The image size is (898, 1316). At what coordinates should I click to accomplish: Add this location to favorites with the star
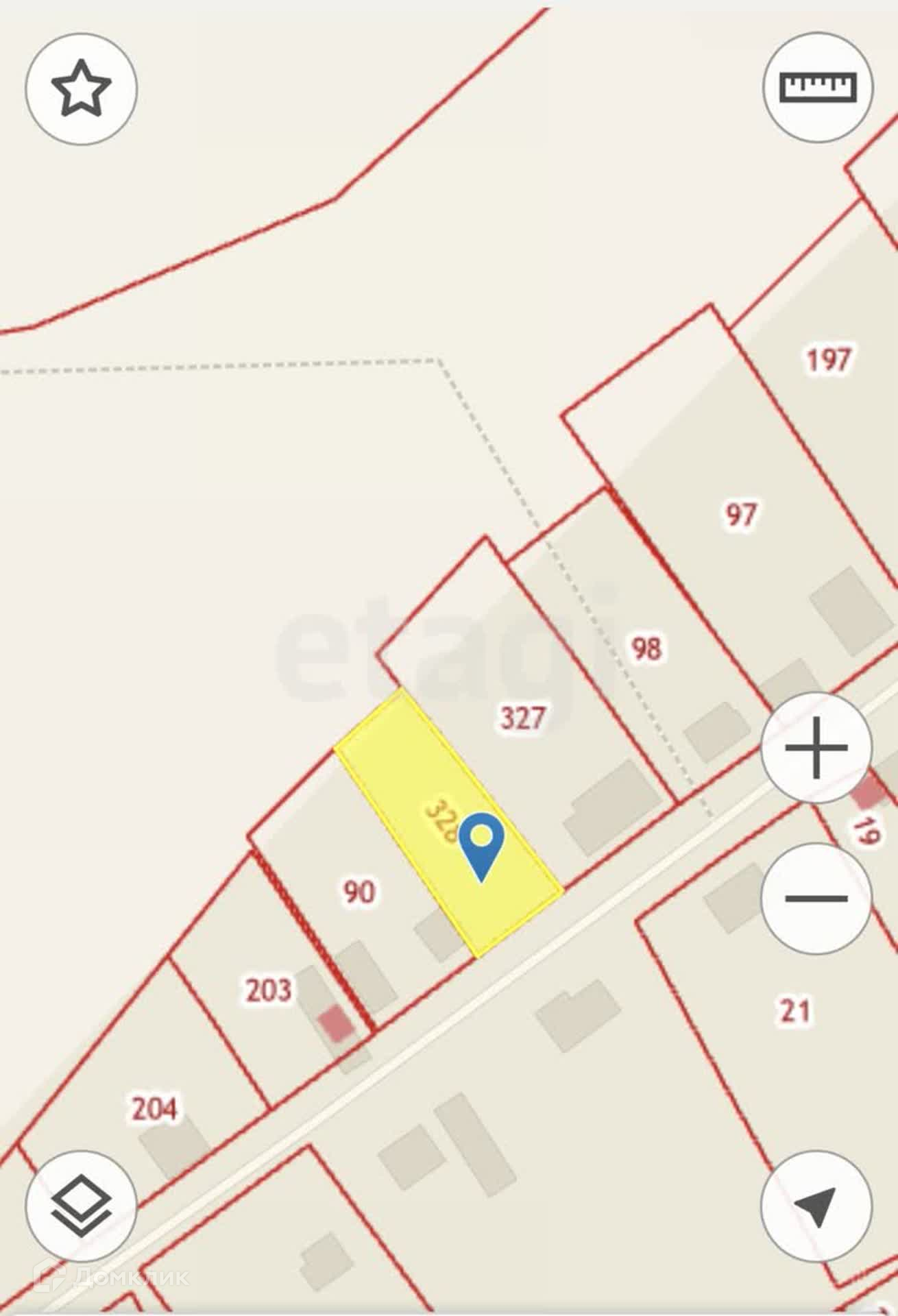click(x=82, y=88)
